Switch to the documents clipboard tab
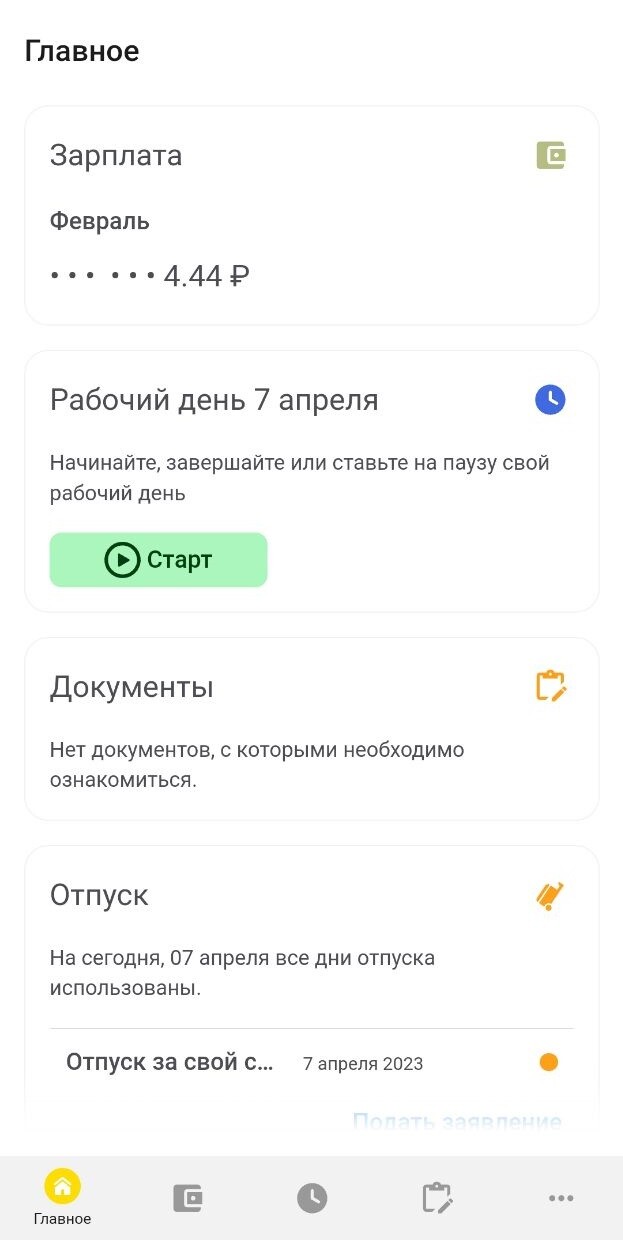 coord(437,1198)
